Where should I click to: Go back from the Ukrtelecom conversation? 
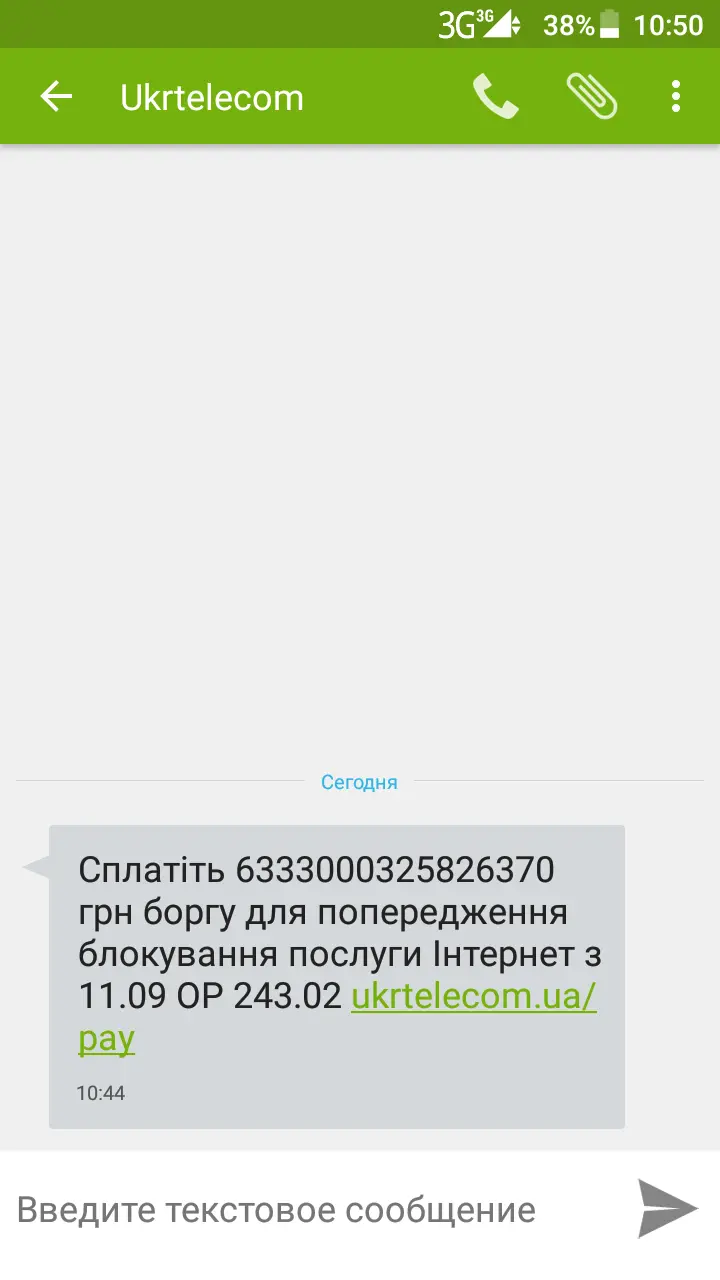[x=56, y=97]
